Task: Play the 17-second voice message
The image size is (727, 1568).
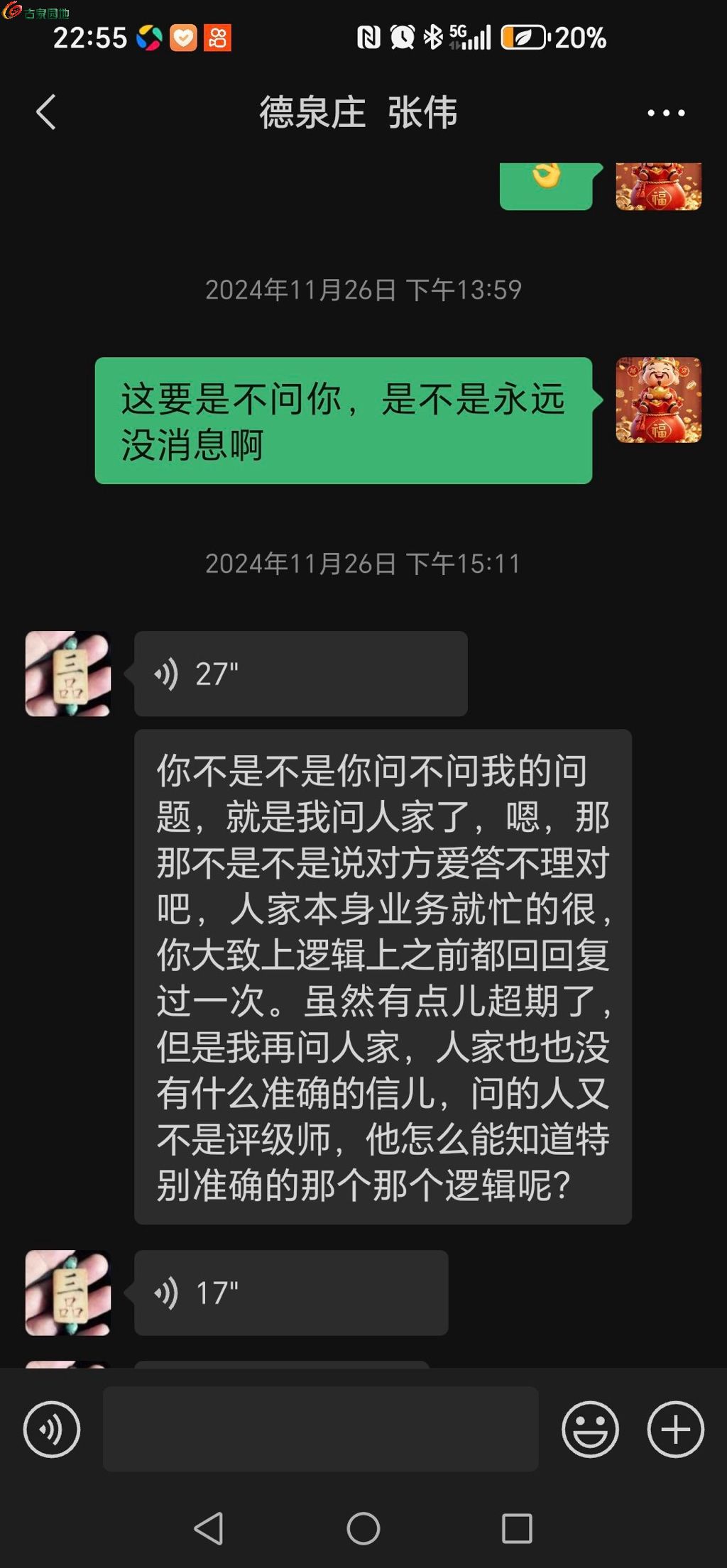Action: coord(291,1293)
